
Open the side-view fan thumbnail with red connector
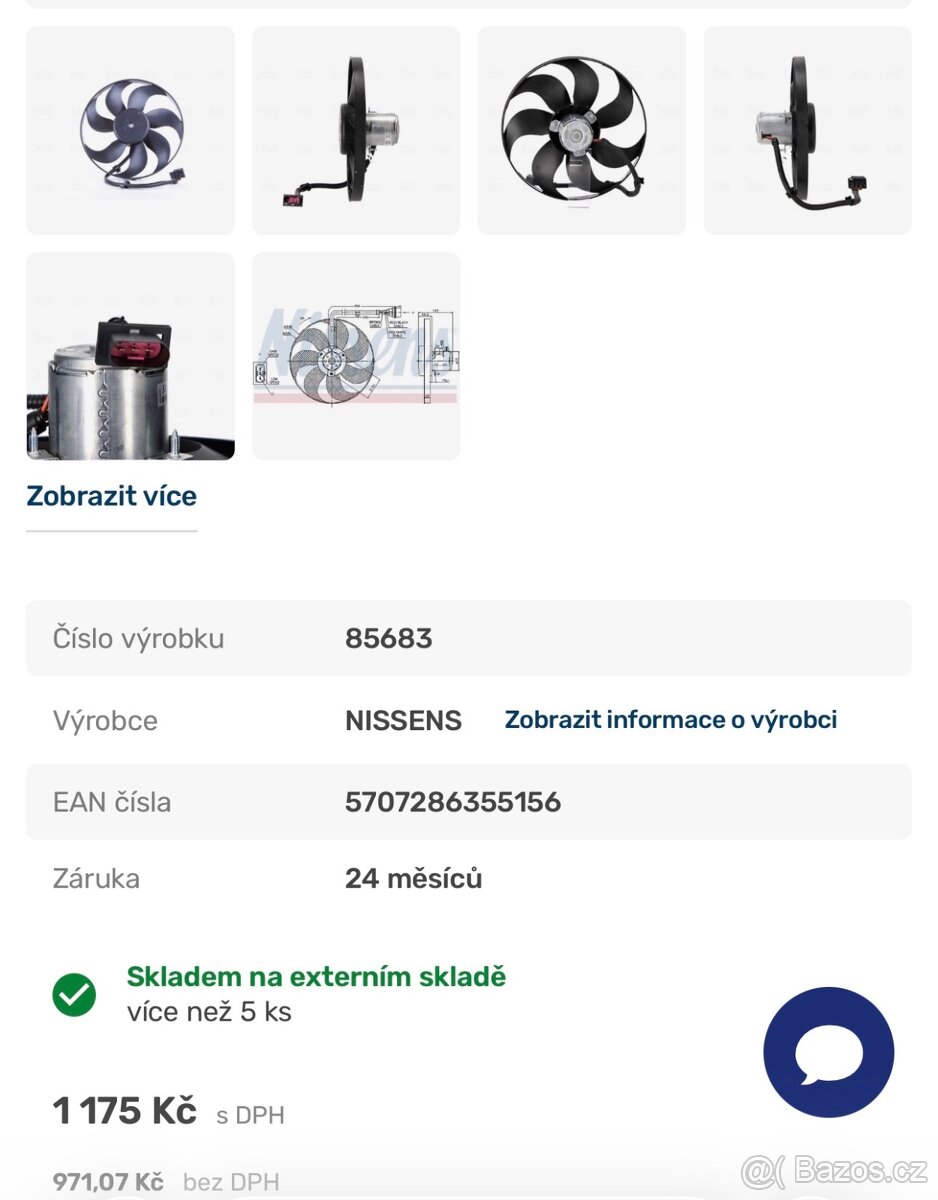(x=356, y=131)
